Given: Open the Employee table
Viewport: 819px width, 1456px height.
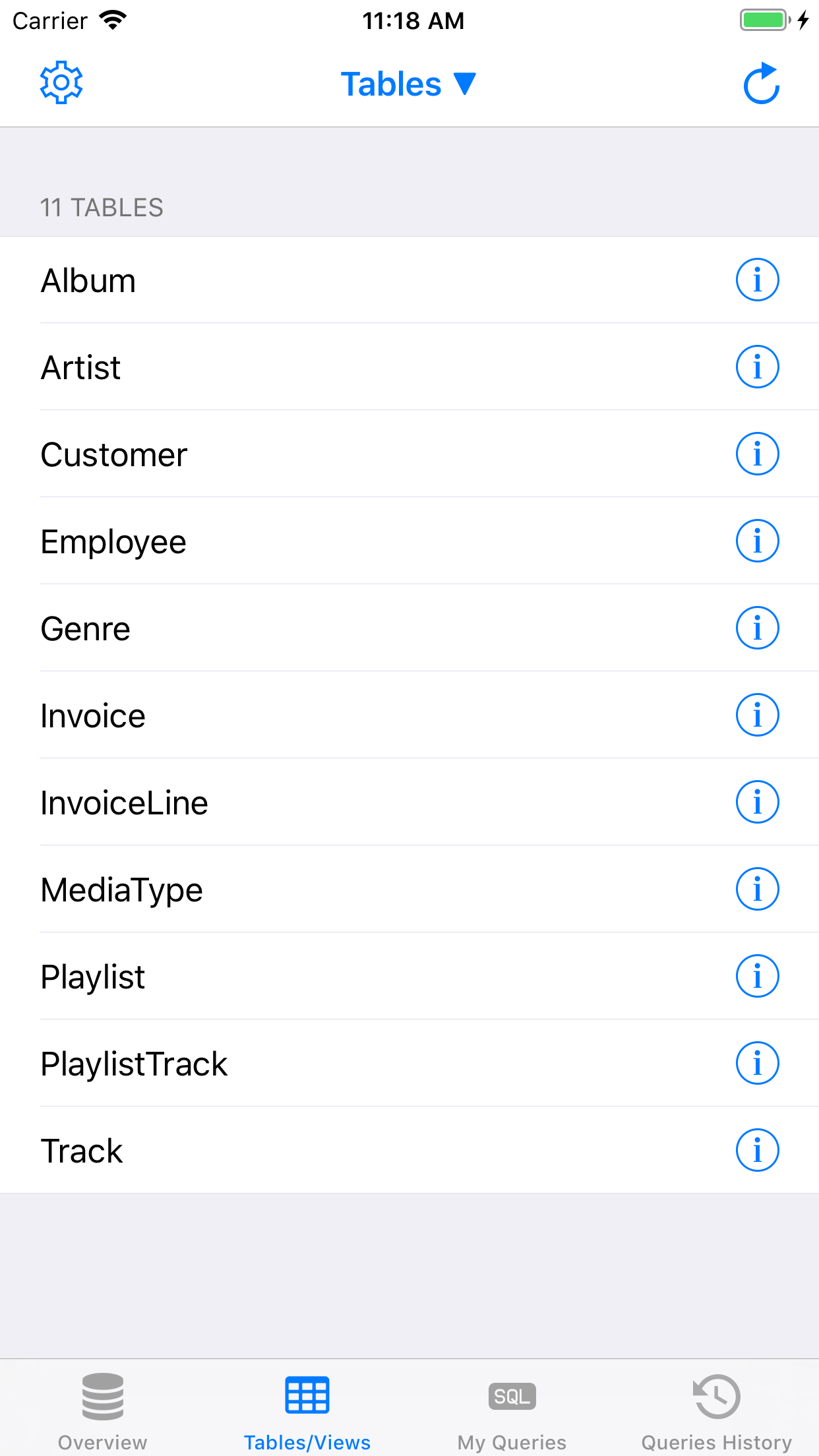Looking at the screenshot, I should (264, 541).
